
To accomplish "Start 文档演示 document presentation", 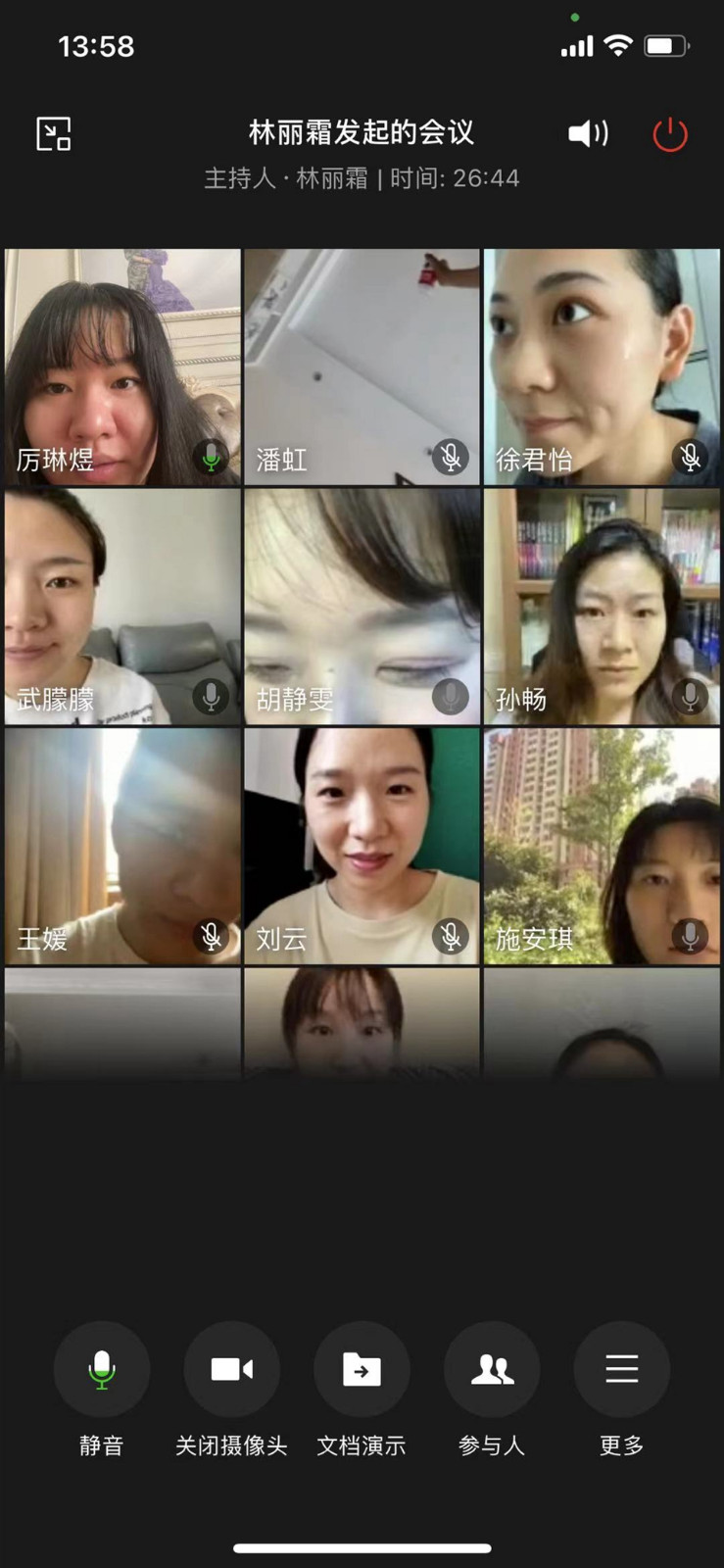I will (362, 1369).
